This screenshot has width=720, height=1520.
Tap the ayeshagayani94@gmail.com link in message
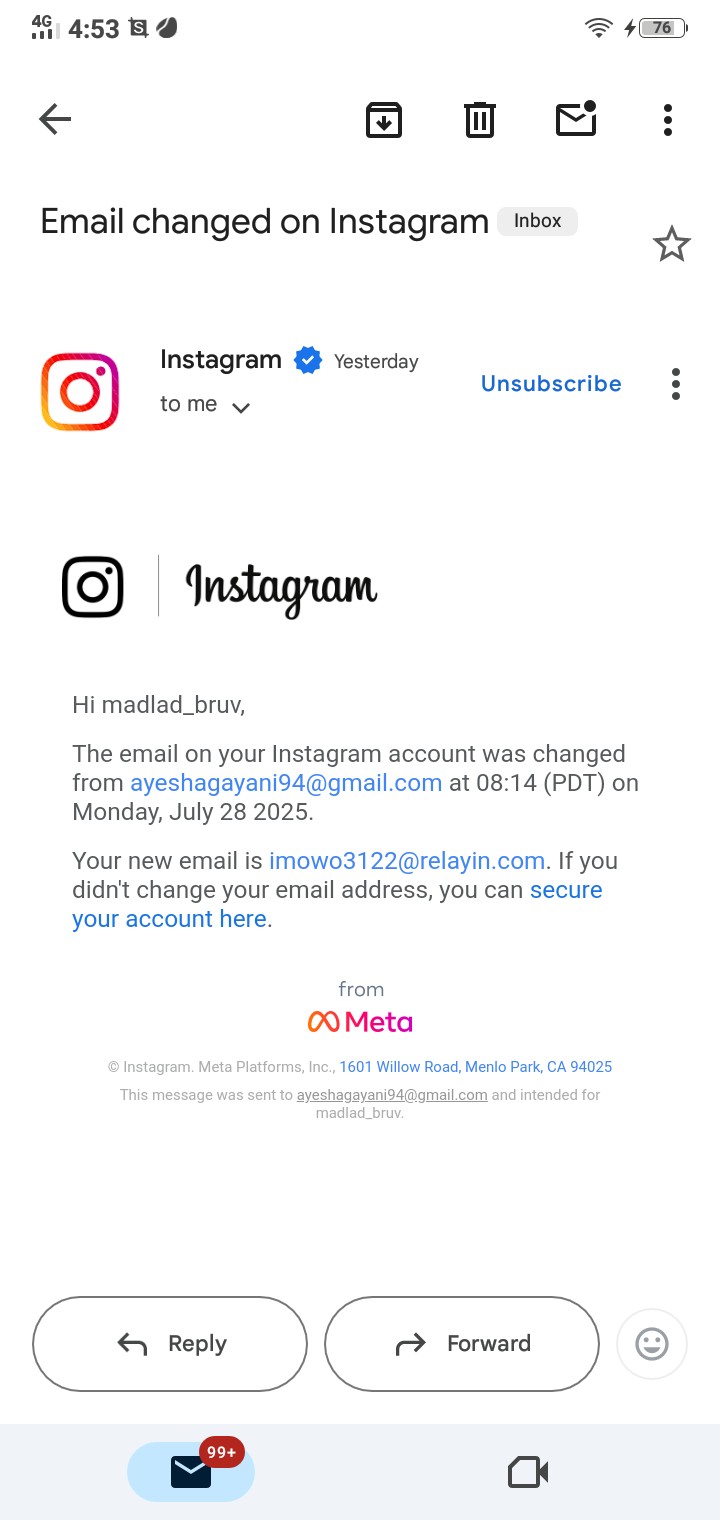coord(286,783)
